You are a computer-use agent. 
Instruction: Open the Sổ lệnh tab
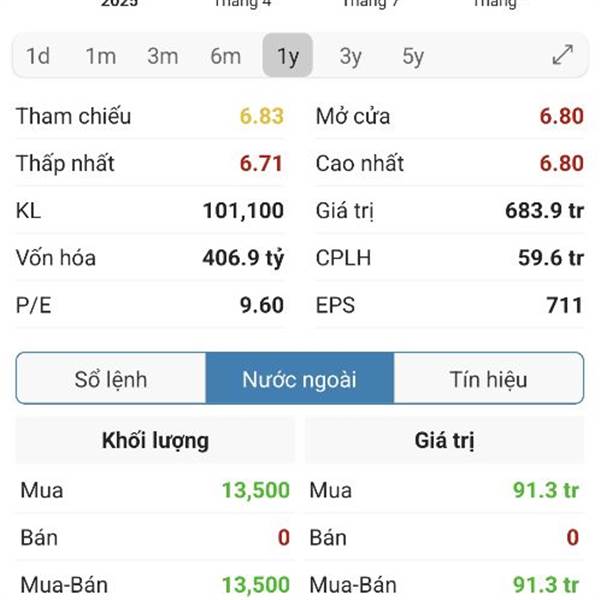tap(111, 379)
